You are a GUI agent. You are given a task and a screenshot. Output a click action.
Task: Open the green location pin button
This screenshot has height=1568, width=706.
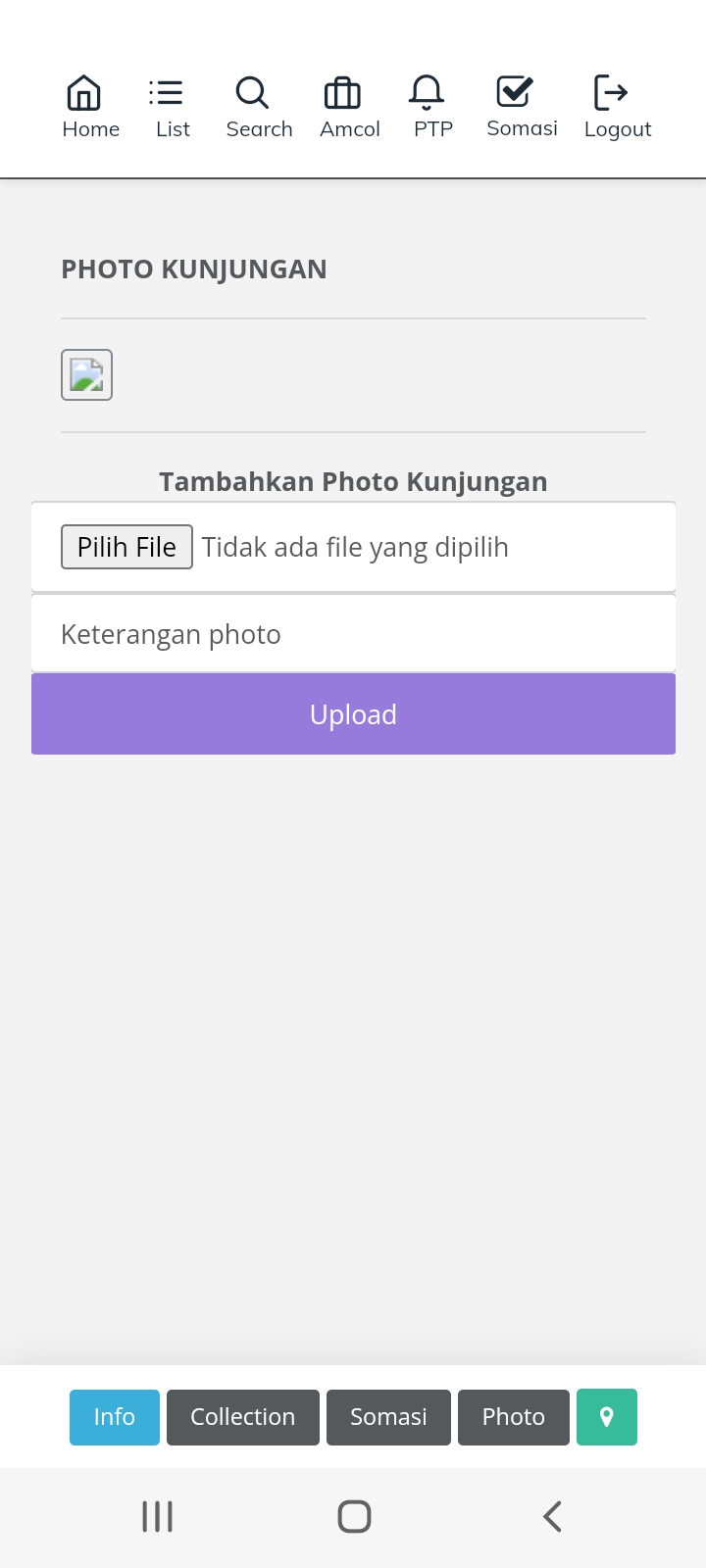click(x=606, y=1417)
